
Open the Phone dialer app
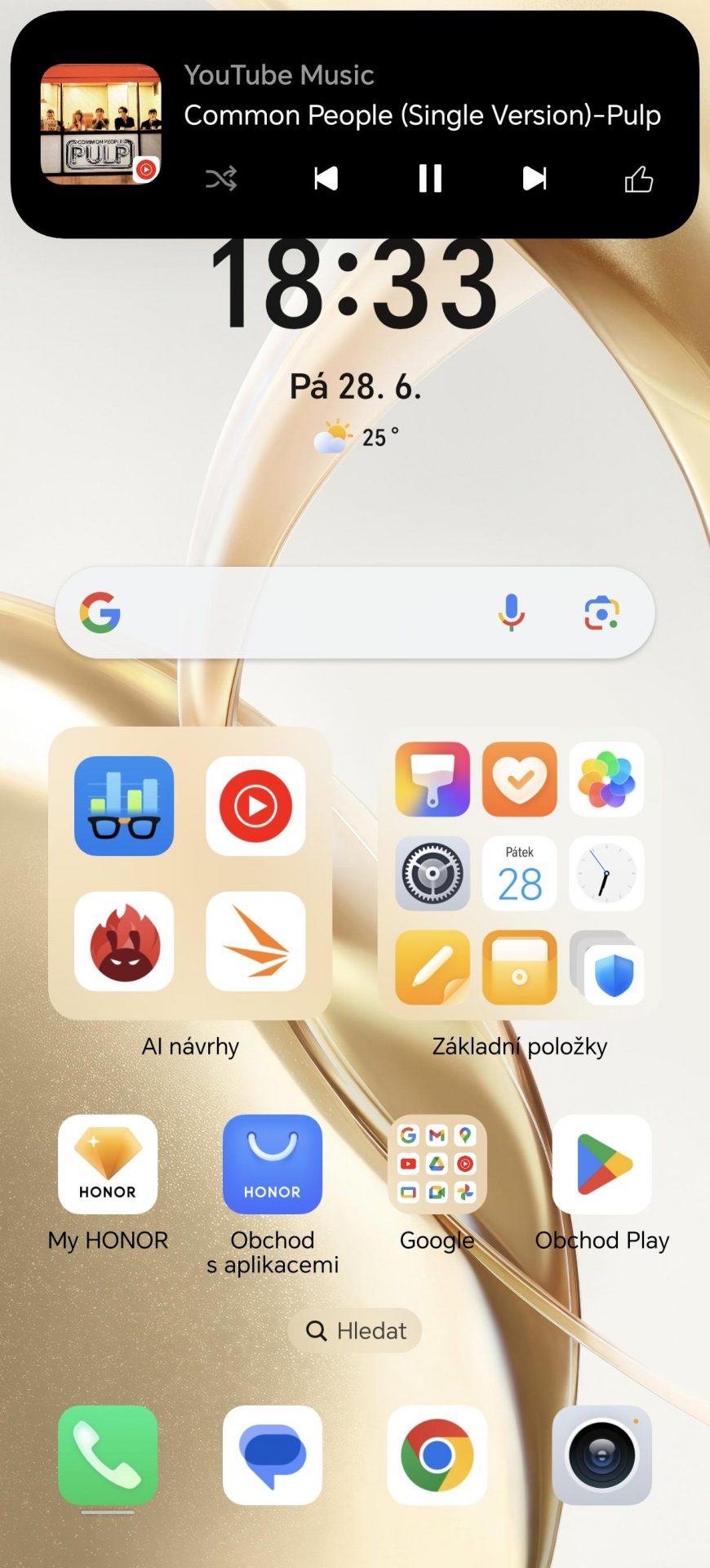coord(108,1454)
